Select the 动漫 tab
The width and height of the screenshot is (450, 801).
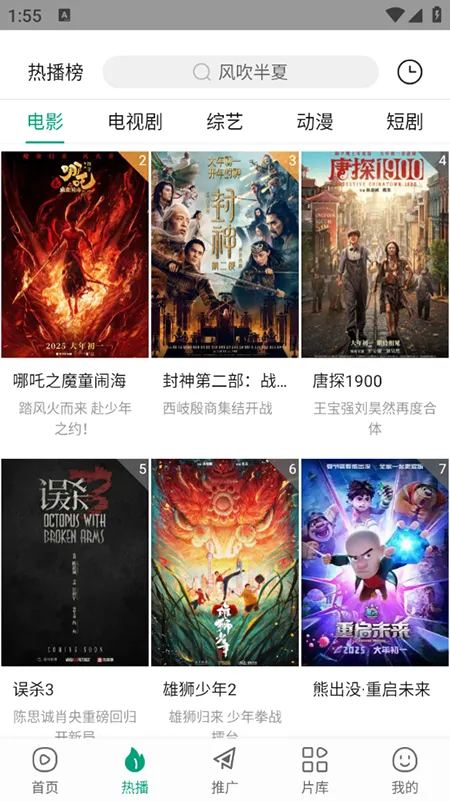(x=315, y=122)
